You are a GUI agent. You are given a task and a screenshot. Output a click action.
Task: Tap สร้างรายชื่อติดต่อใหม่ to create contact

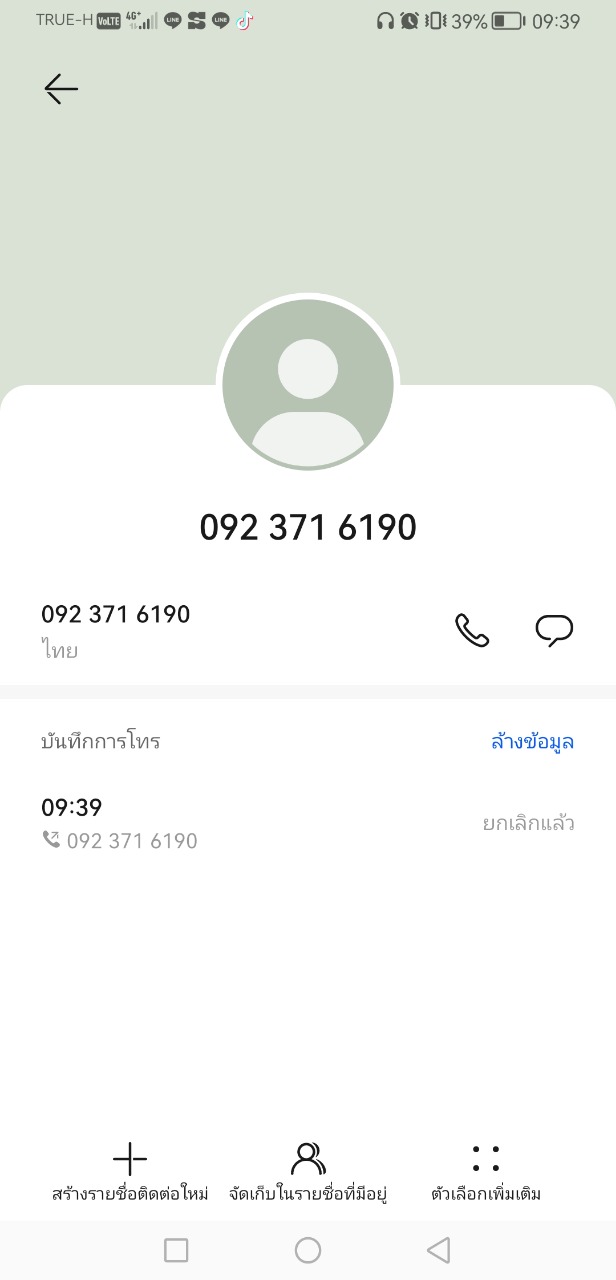[130, 1174]
